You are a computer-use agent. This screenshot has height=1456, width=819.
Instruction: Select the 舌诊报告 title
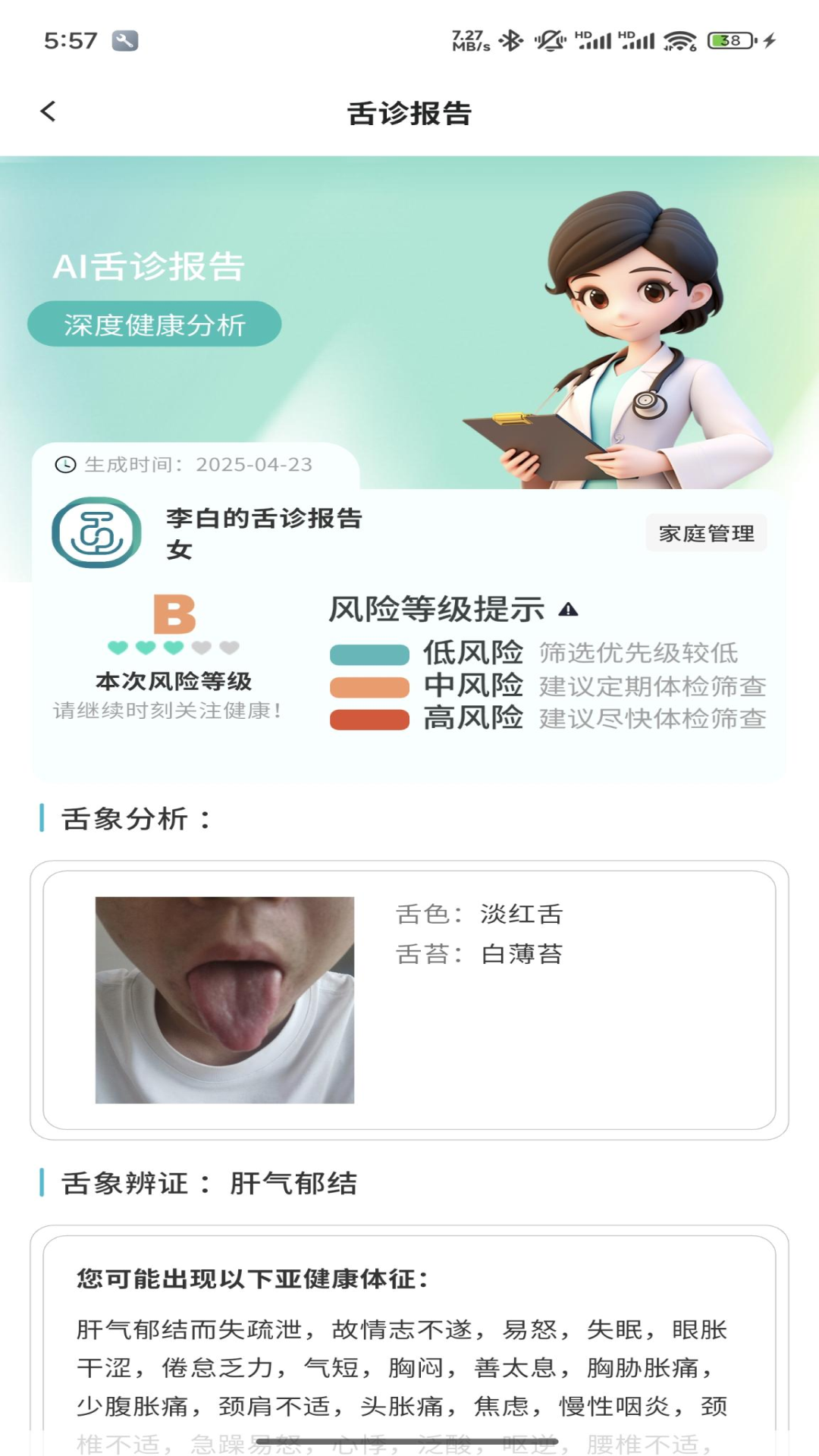409,115
